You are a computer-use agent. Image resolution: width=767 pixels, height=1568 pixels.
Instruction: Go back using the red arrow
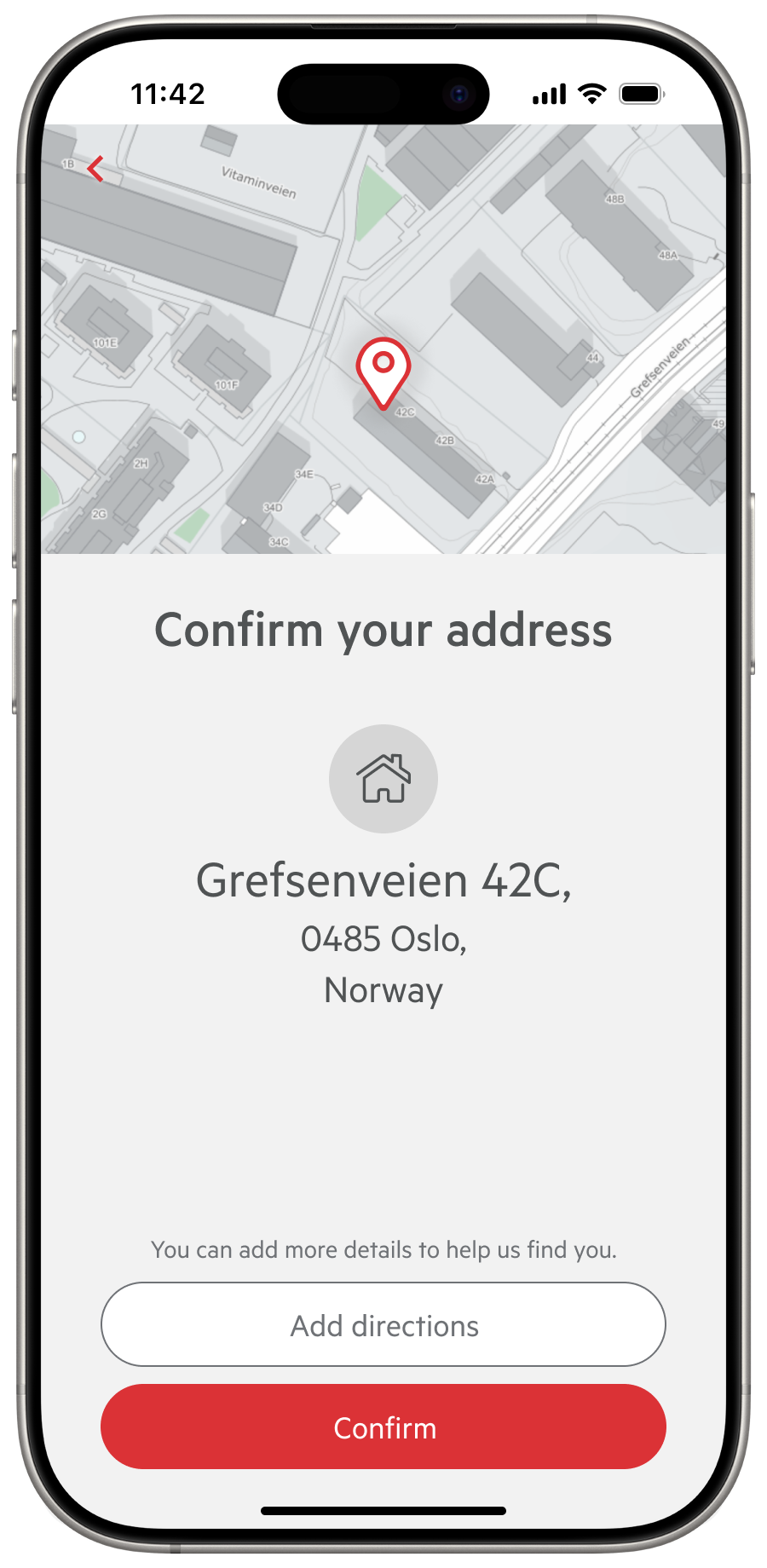[x=95, y=169]
